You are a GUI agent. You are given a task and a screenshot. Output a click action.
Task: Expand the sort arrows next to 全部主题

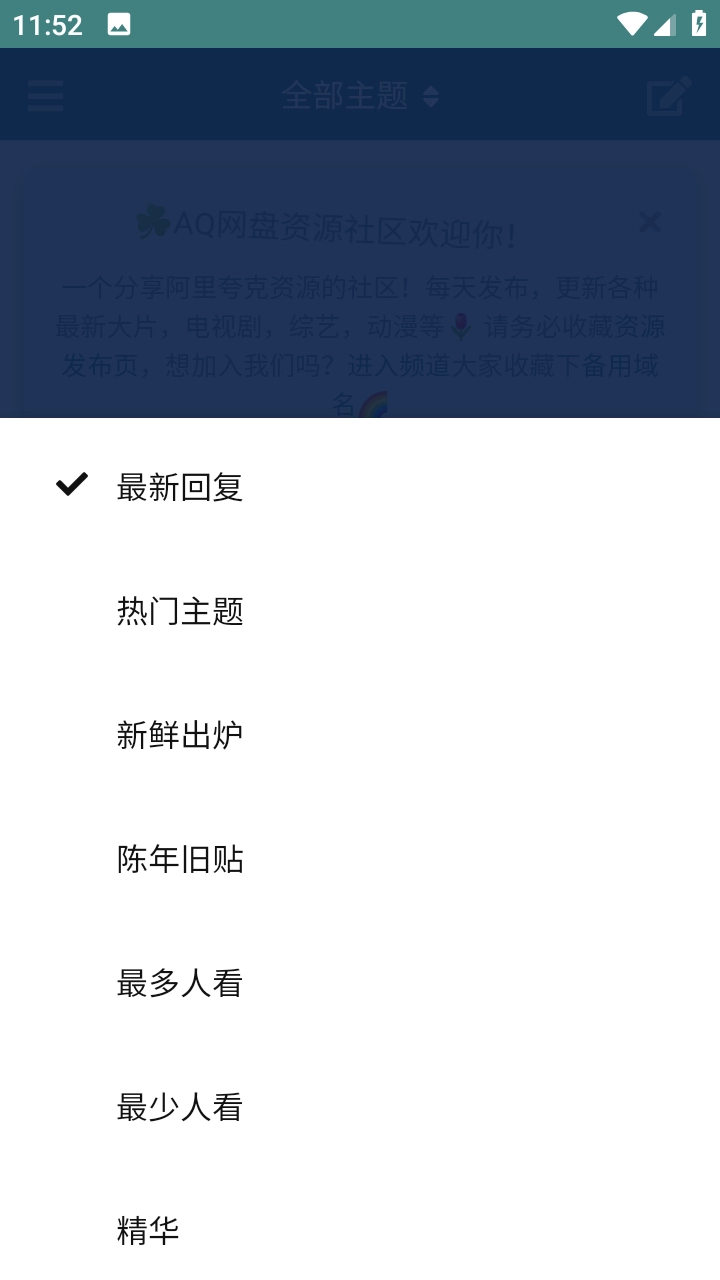point(430,95)
